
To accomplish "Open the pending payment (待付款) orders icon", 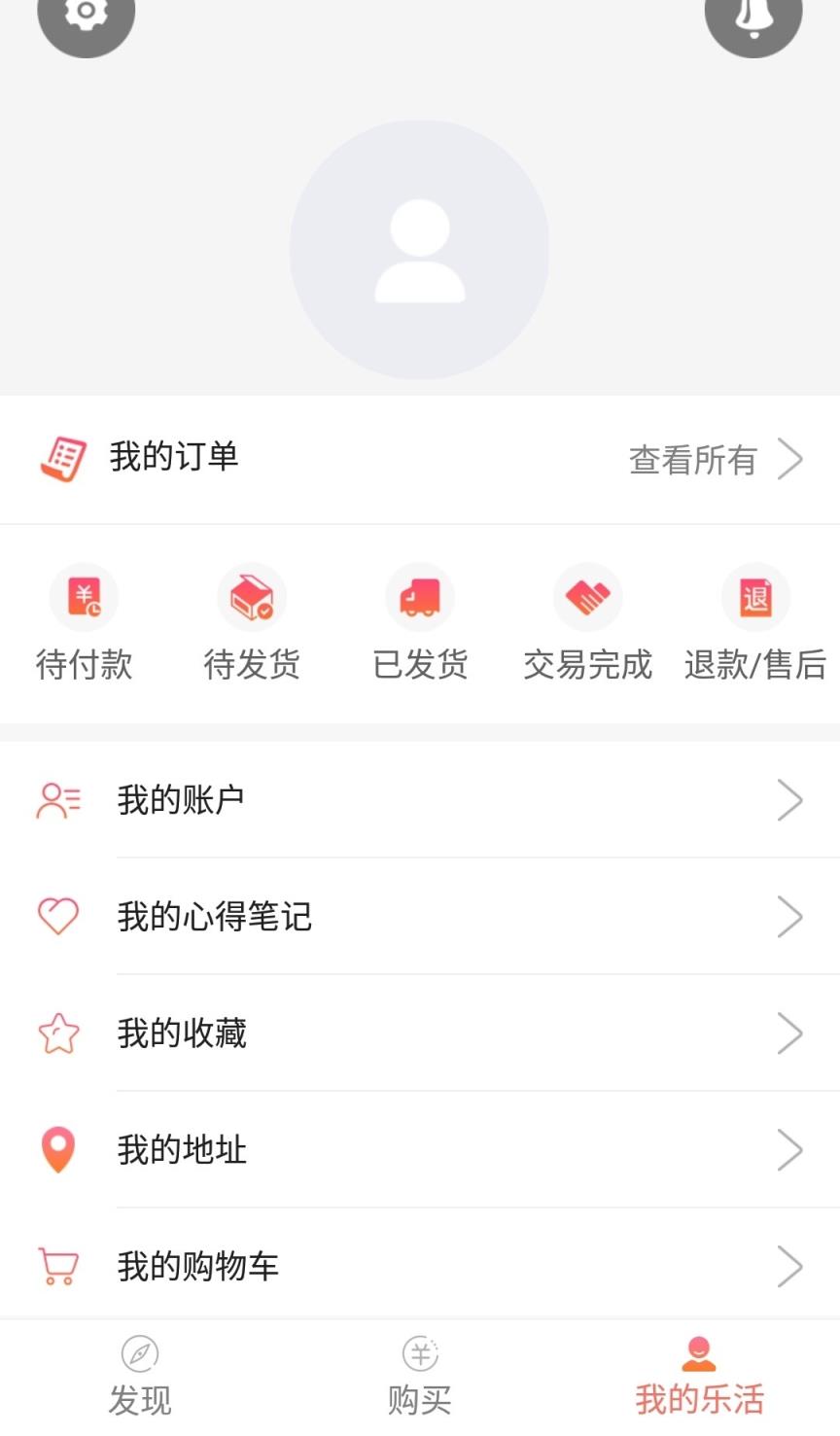I will tap(84, 597).
